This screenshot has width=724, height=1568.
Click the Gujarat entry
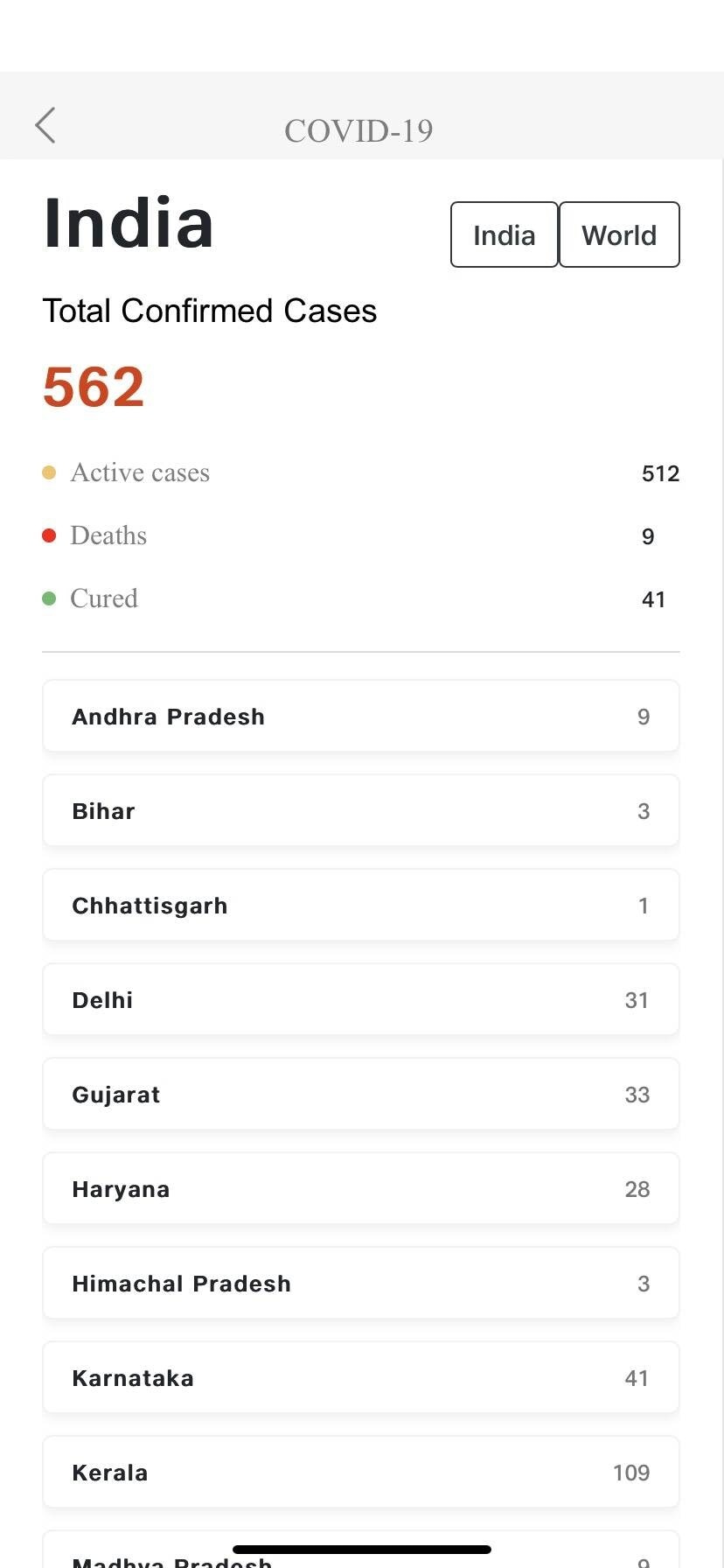(361, 1094)
